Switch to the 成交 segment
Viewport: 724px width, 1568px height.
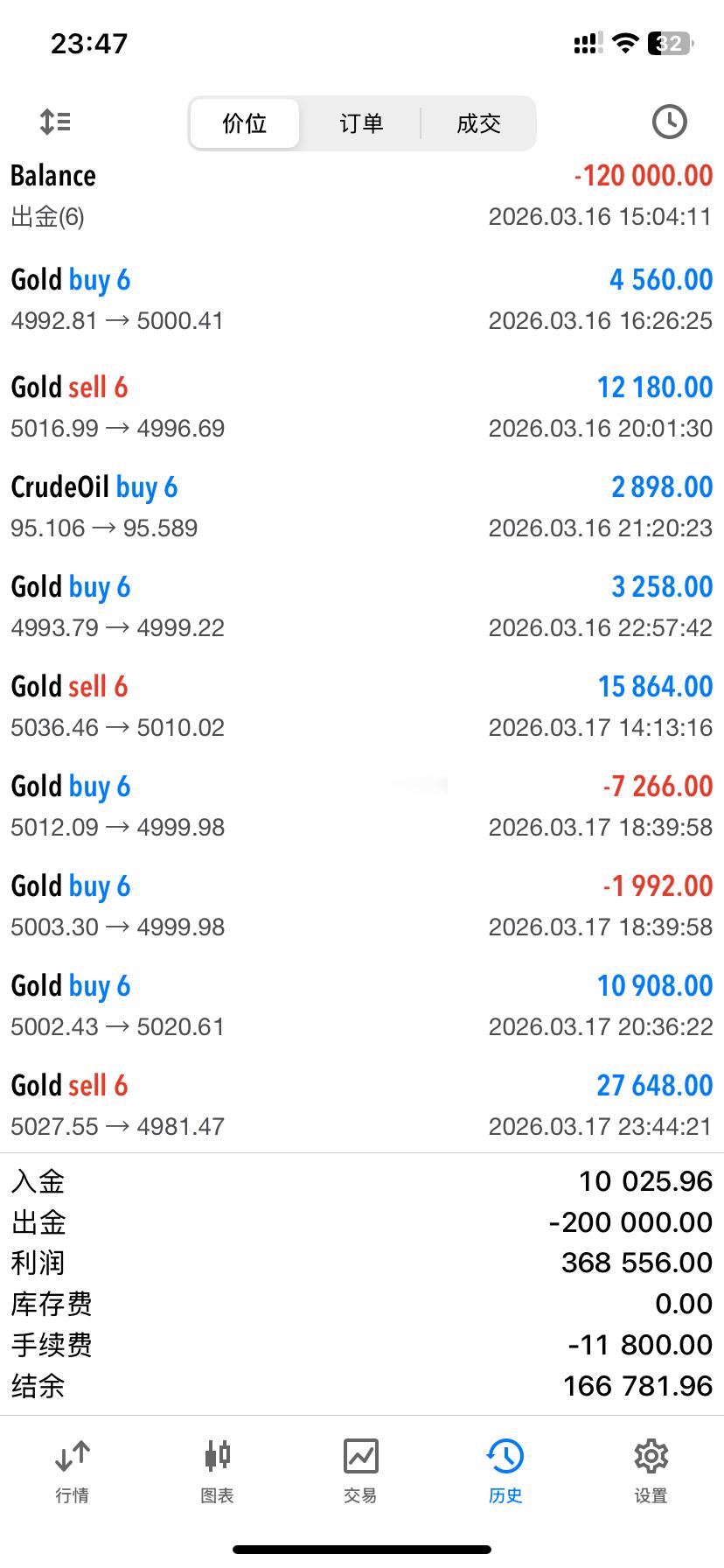coord(478,123)
